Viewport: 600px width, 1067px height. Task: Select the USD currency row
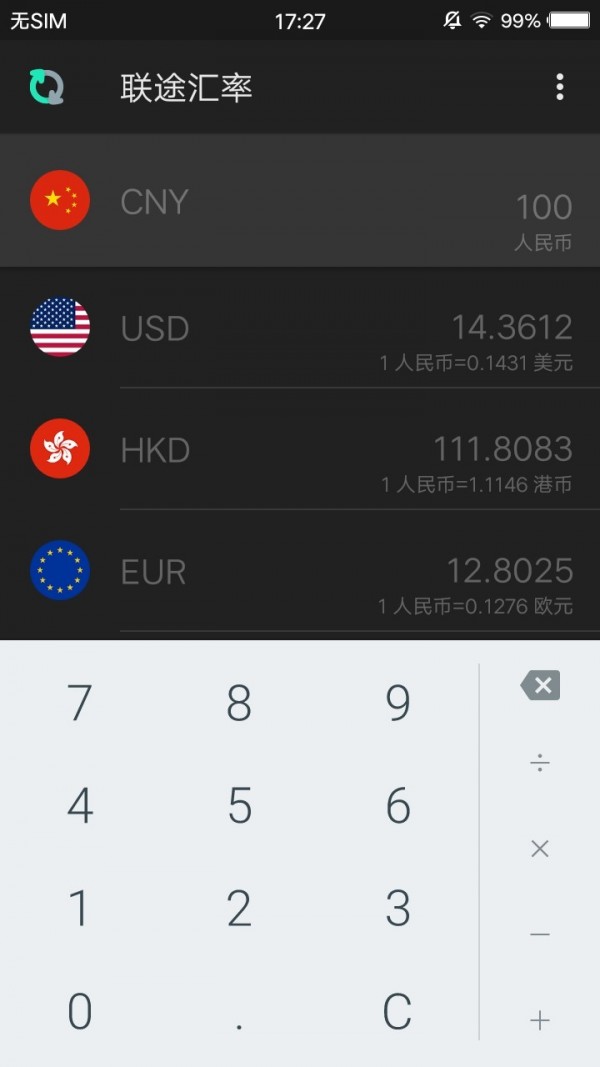click(300, 328)
